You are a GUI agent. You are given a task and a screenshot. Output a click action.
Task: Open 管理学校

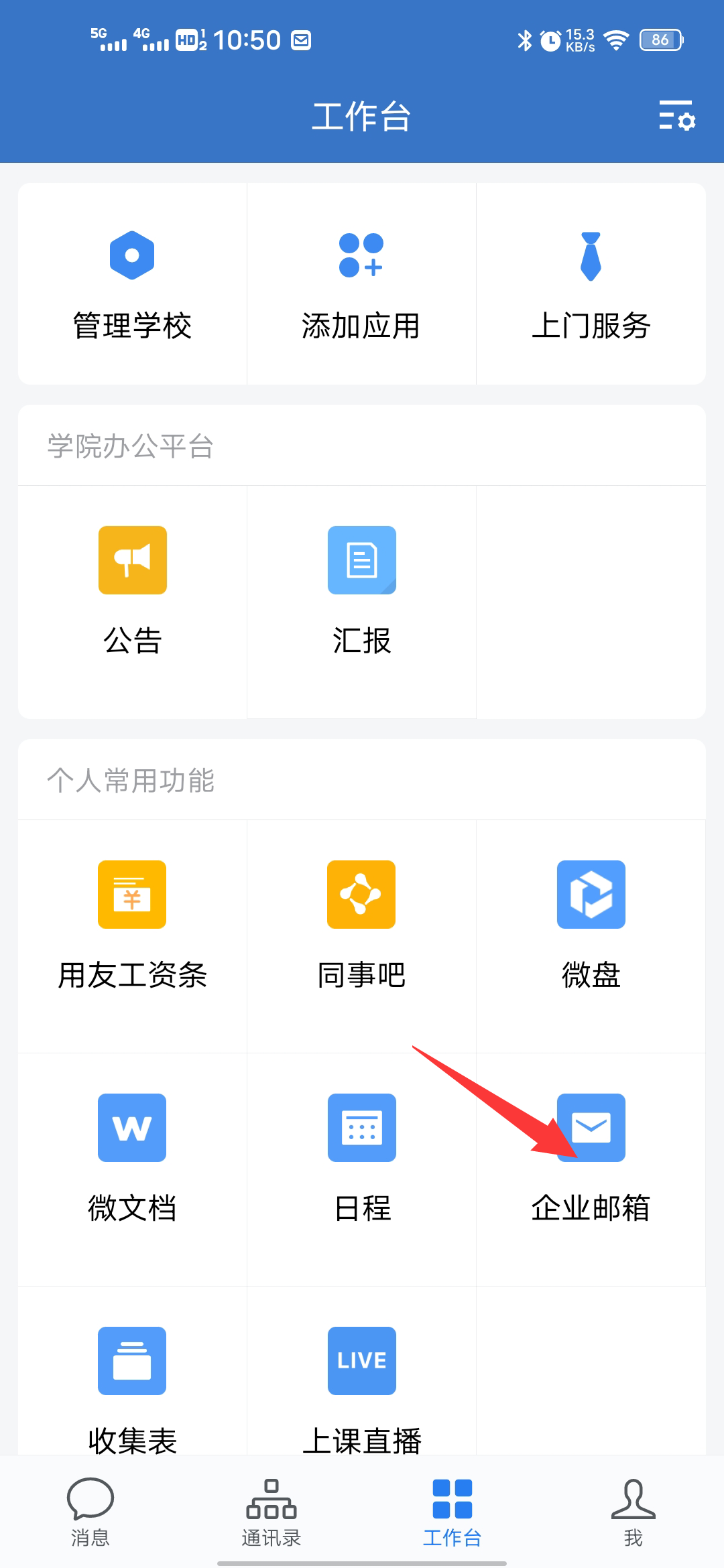pos(132,283)
